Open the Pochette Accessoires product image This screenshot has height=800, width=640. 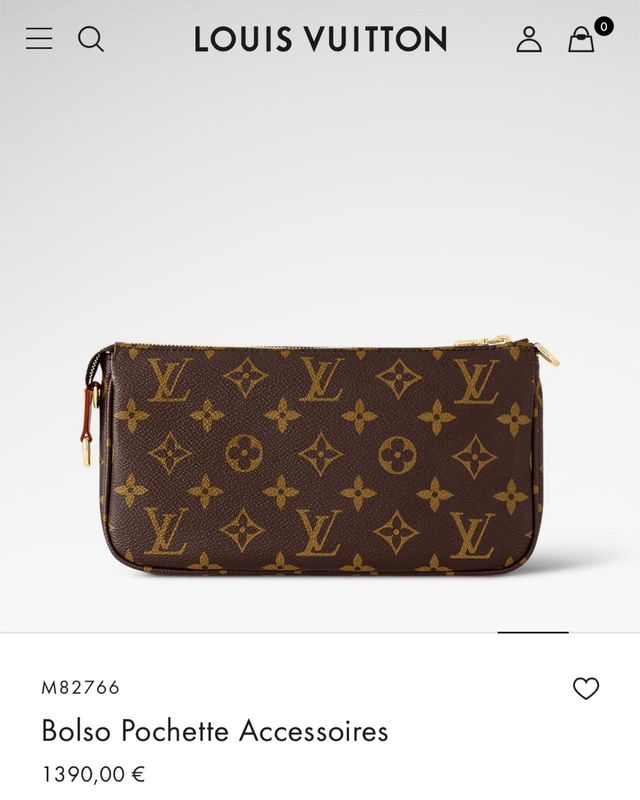coord(320,458)
